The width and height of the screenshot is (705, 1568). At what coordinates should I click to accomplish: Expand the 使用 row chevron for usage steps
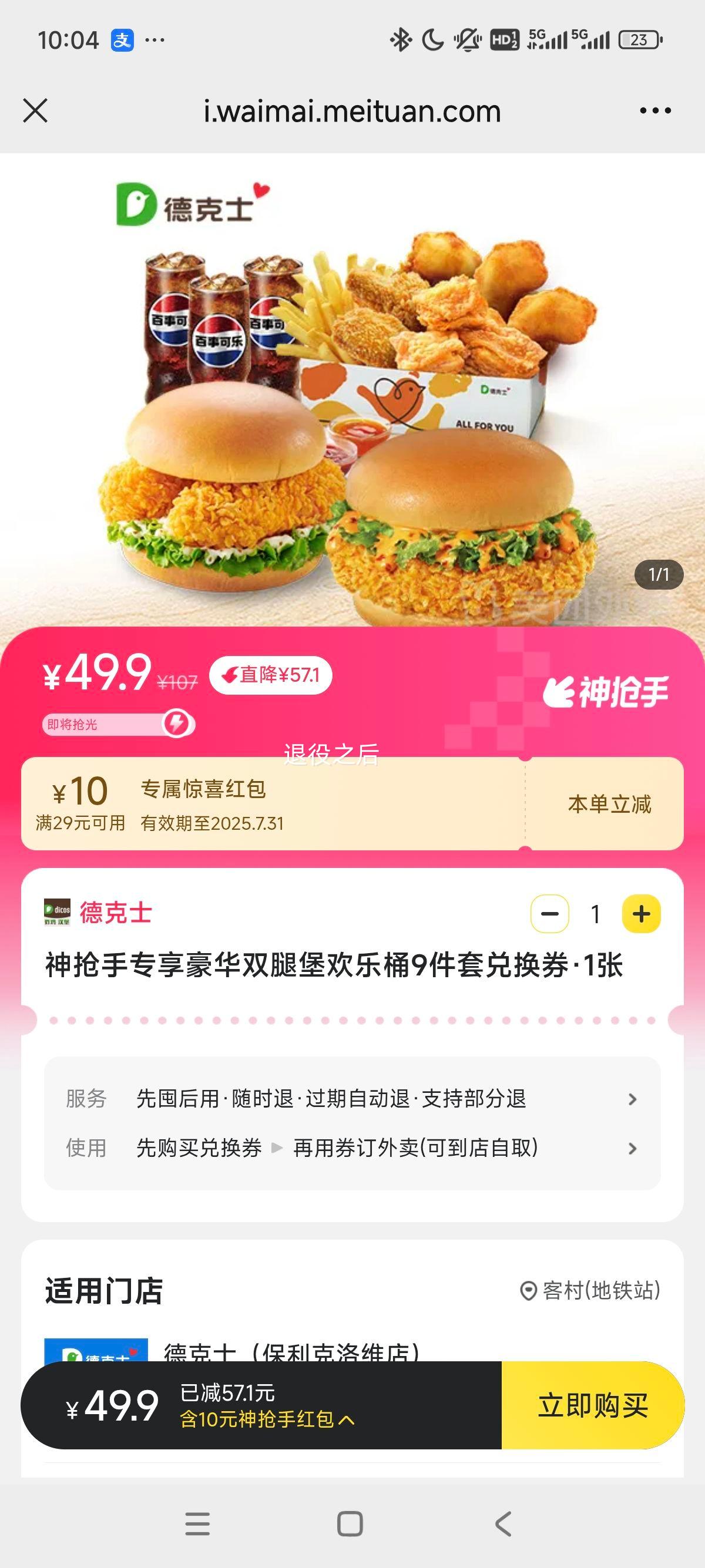[635, 1149]
